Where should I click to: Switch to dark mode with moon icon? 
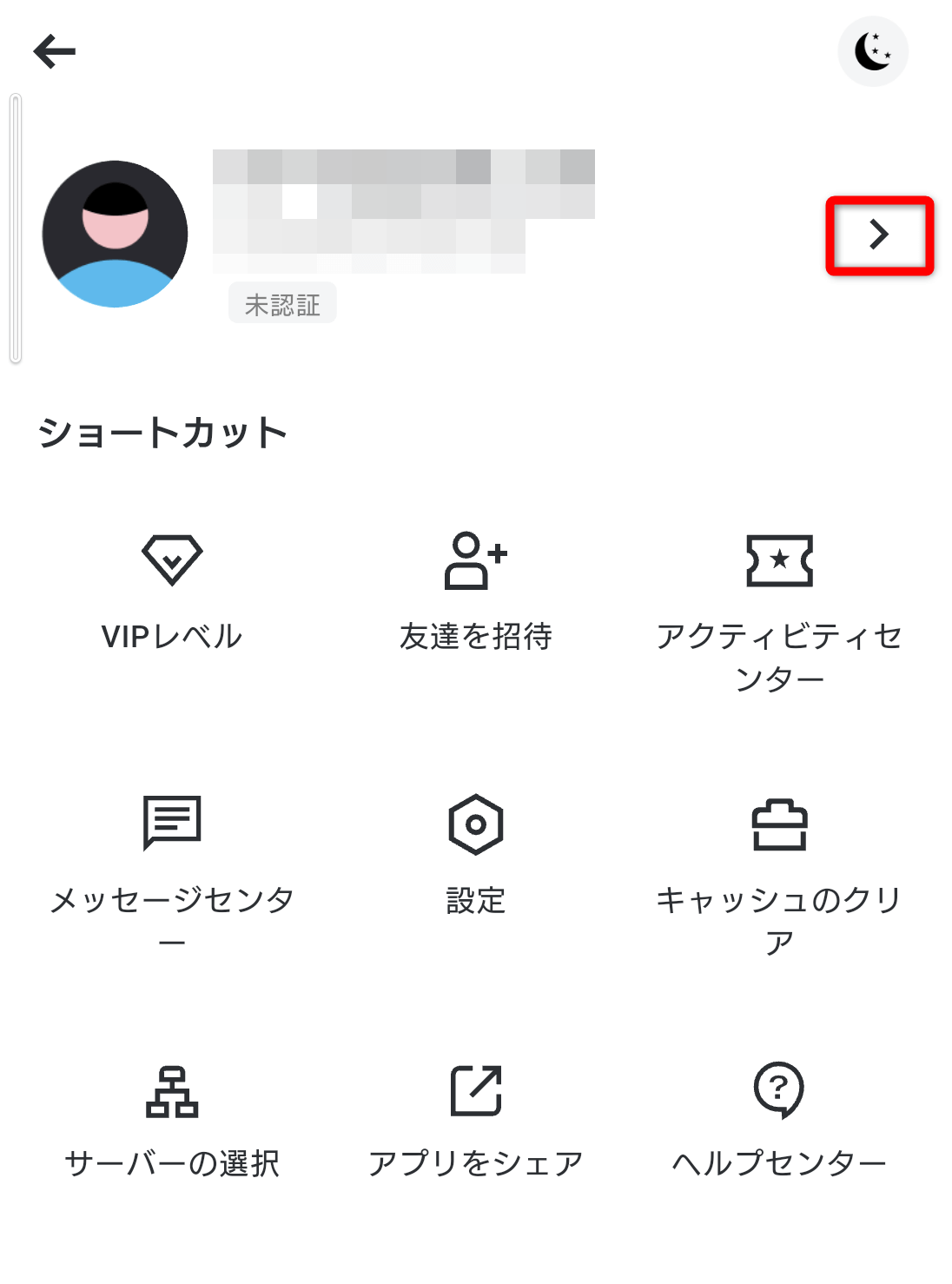(872, 52)
